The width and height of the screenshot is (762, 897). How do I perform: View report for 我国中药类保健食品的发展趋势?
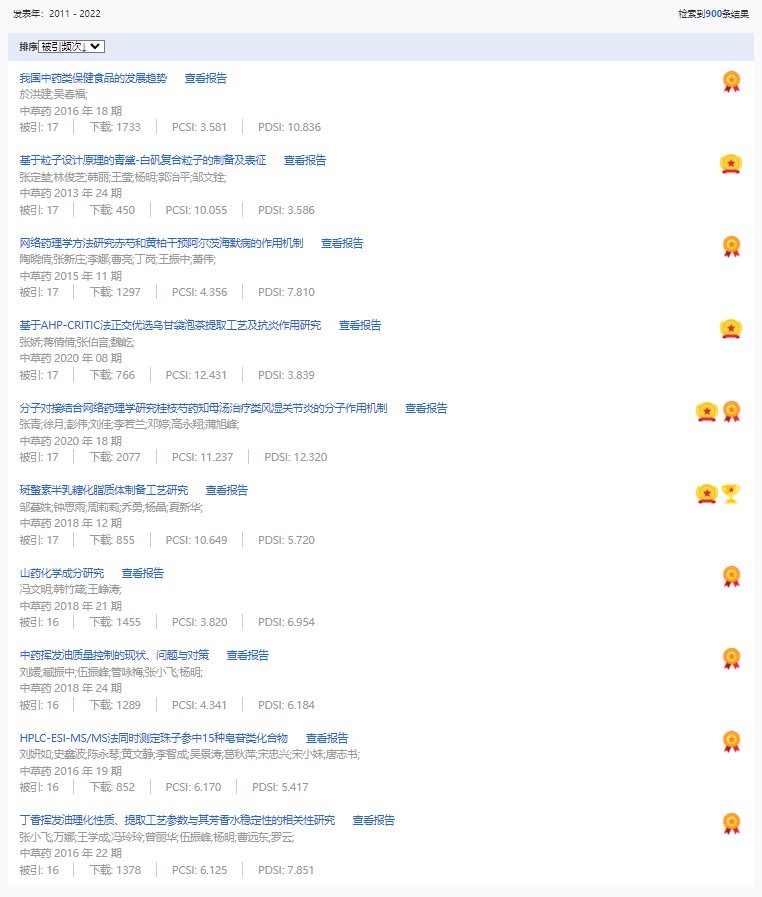click(x=206, y=78)
